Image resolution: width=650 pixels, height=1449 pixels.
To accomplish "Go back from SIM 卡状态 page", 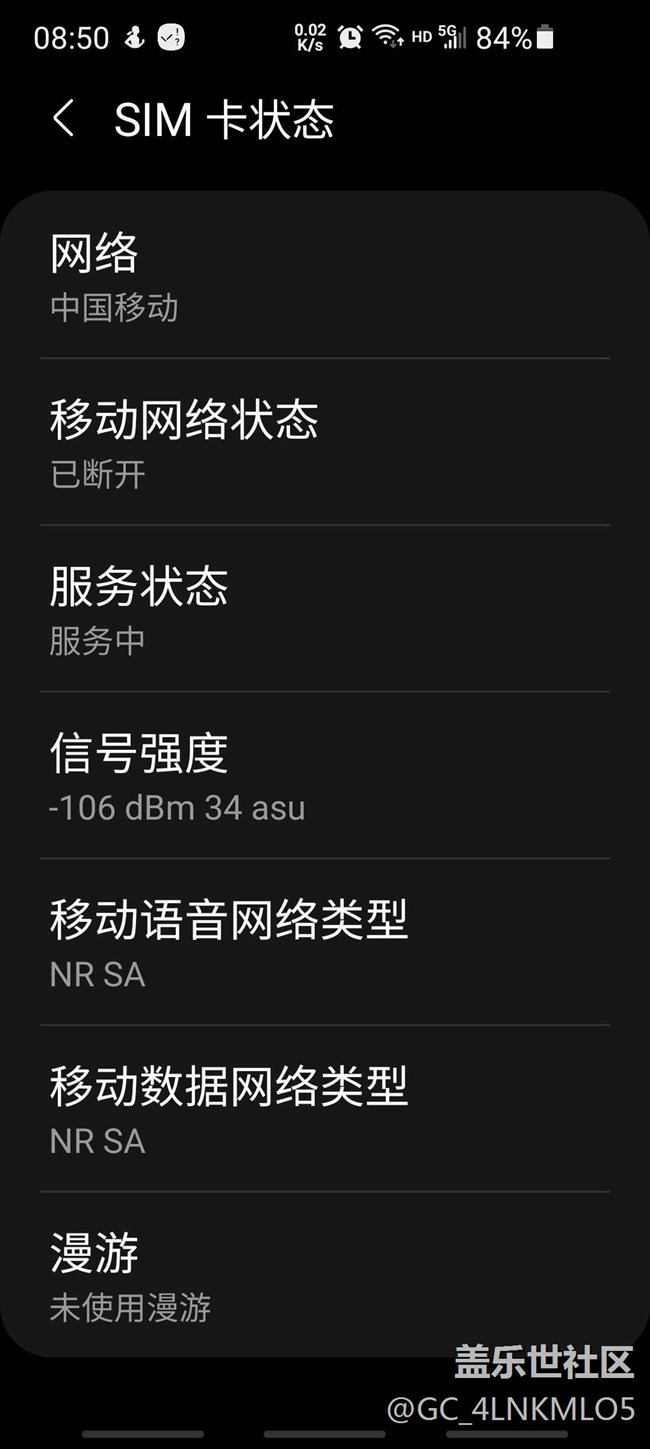I will click(x=63, y=119).
